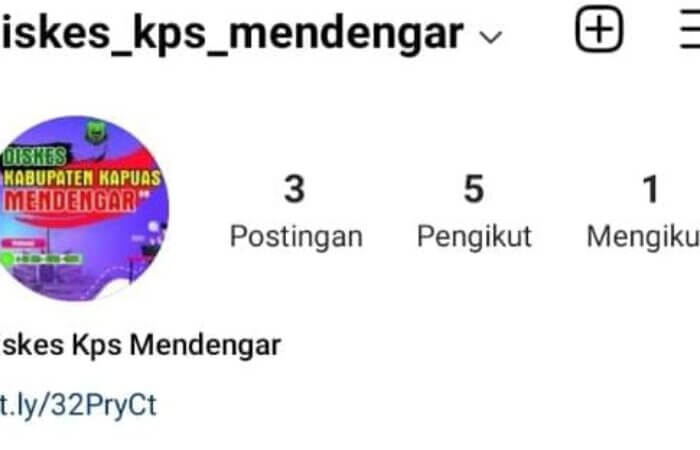
Task: Open the account switcher dropdown beside the username
Action: click(490, 37)
